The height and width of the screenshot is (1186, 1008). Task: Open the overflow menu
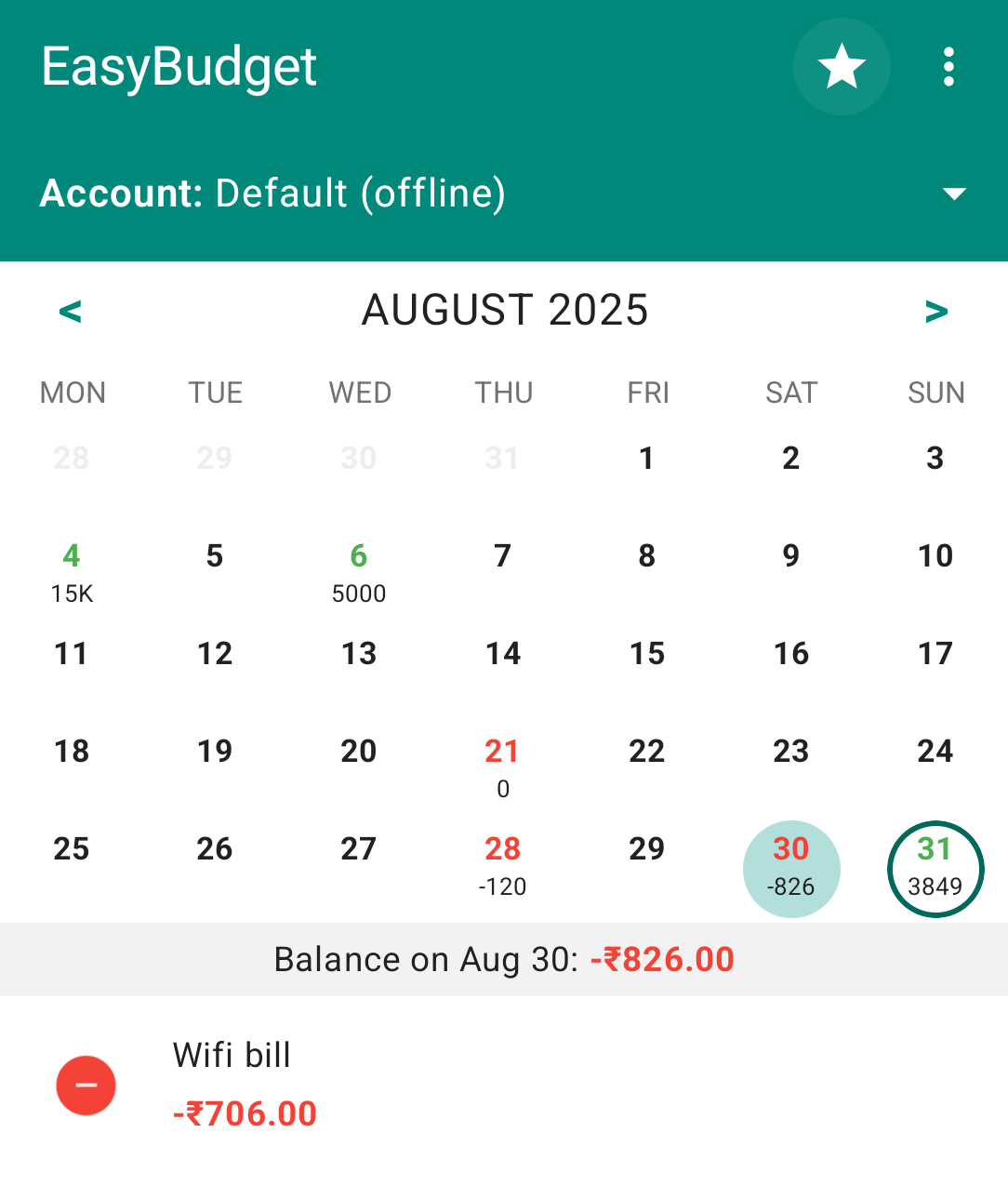[x=948, y=67]
